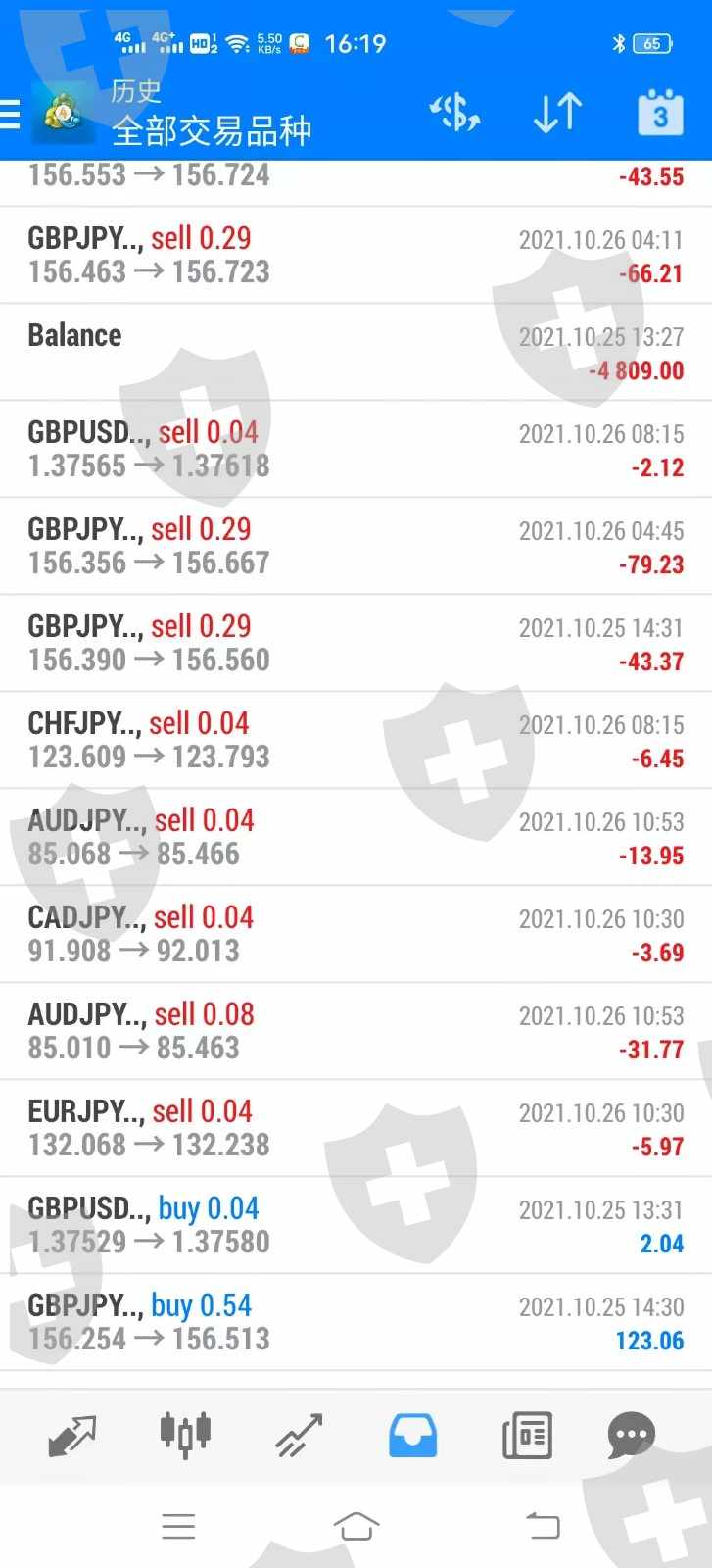Switch to the Chart tab
Image resolution: width=712 pixels, height=1568 pixels.
(185, 1436)
